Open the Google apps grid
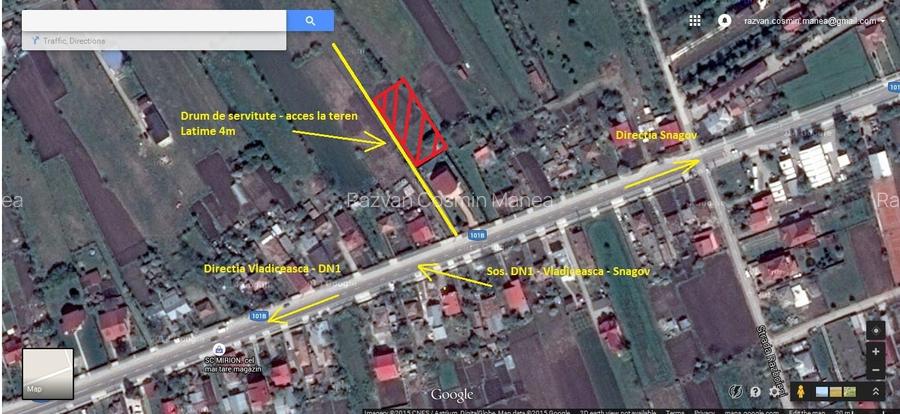Image resolution: width=900 pixels, height=414 pixels. pyautogui.click(x=694, y=20)
